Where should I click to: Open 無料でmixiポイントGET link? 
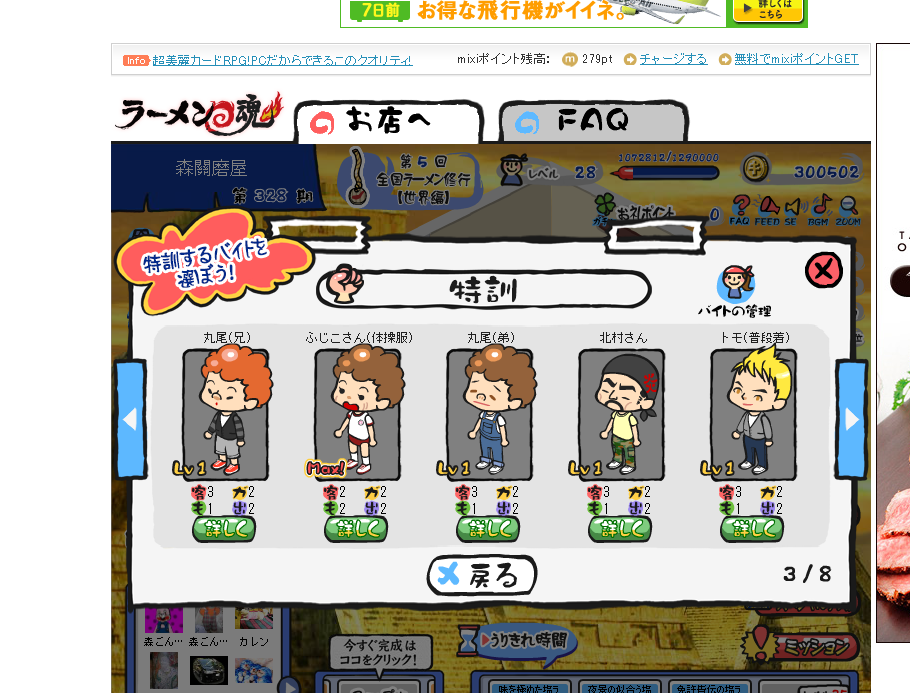tap(796, 59)
